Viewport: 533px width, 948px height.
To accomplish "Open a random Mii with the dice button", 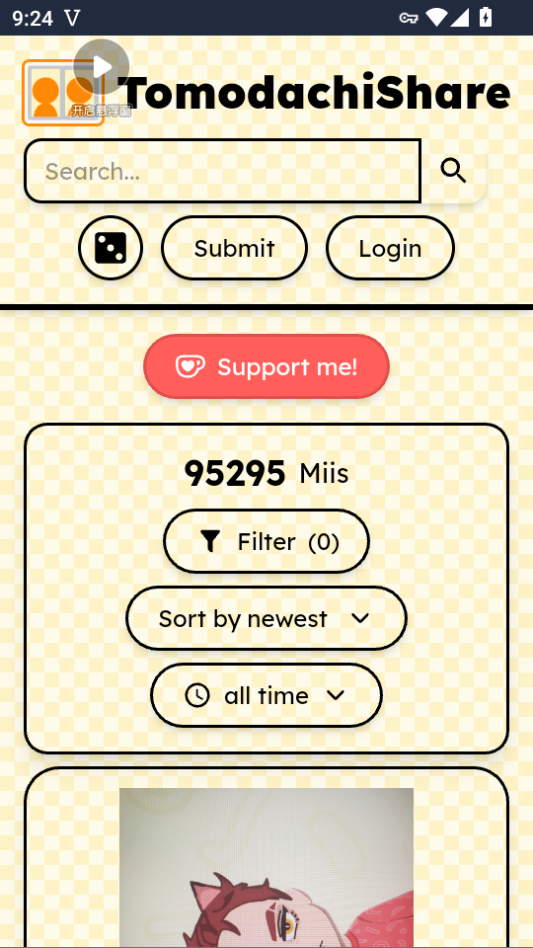I will coord(111,248).
